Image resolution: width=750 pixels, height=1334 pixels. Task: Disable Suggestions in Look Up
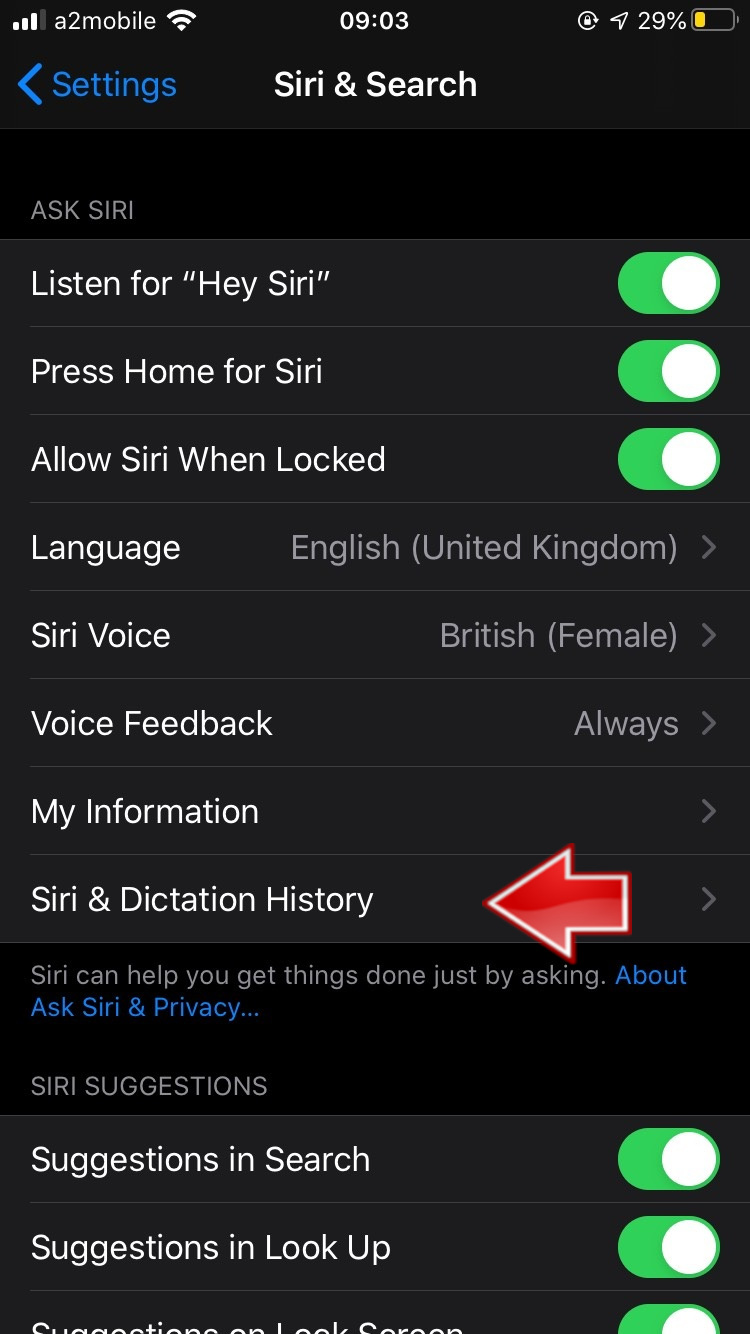668,1248
